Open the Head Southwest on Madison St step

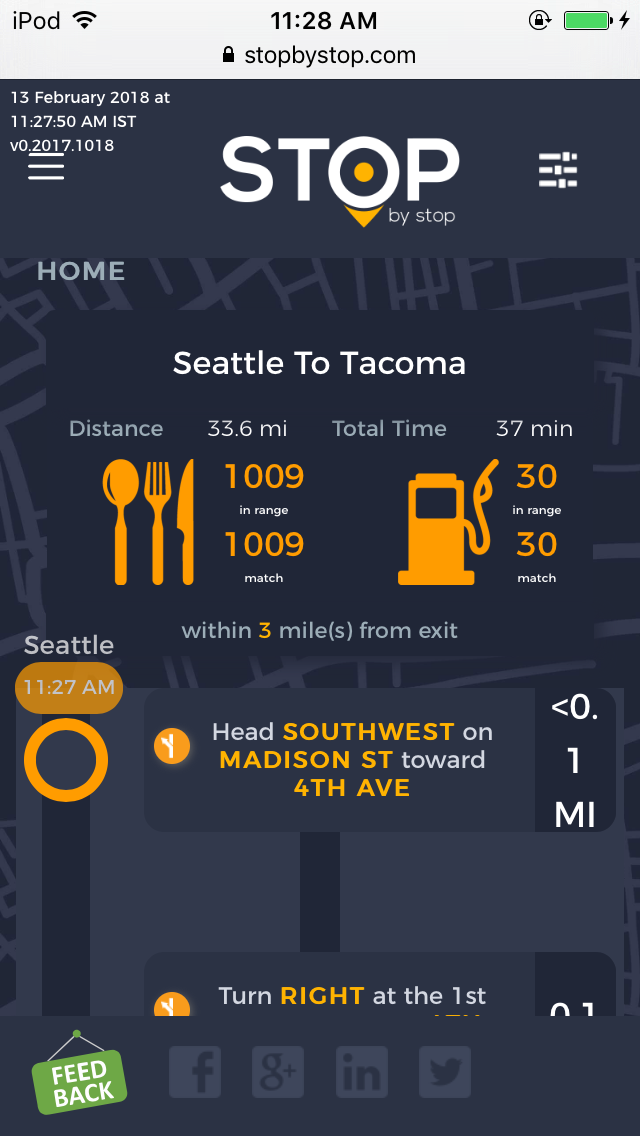[352, 760]
